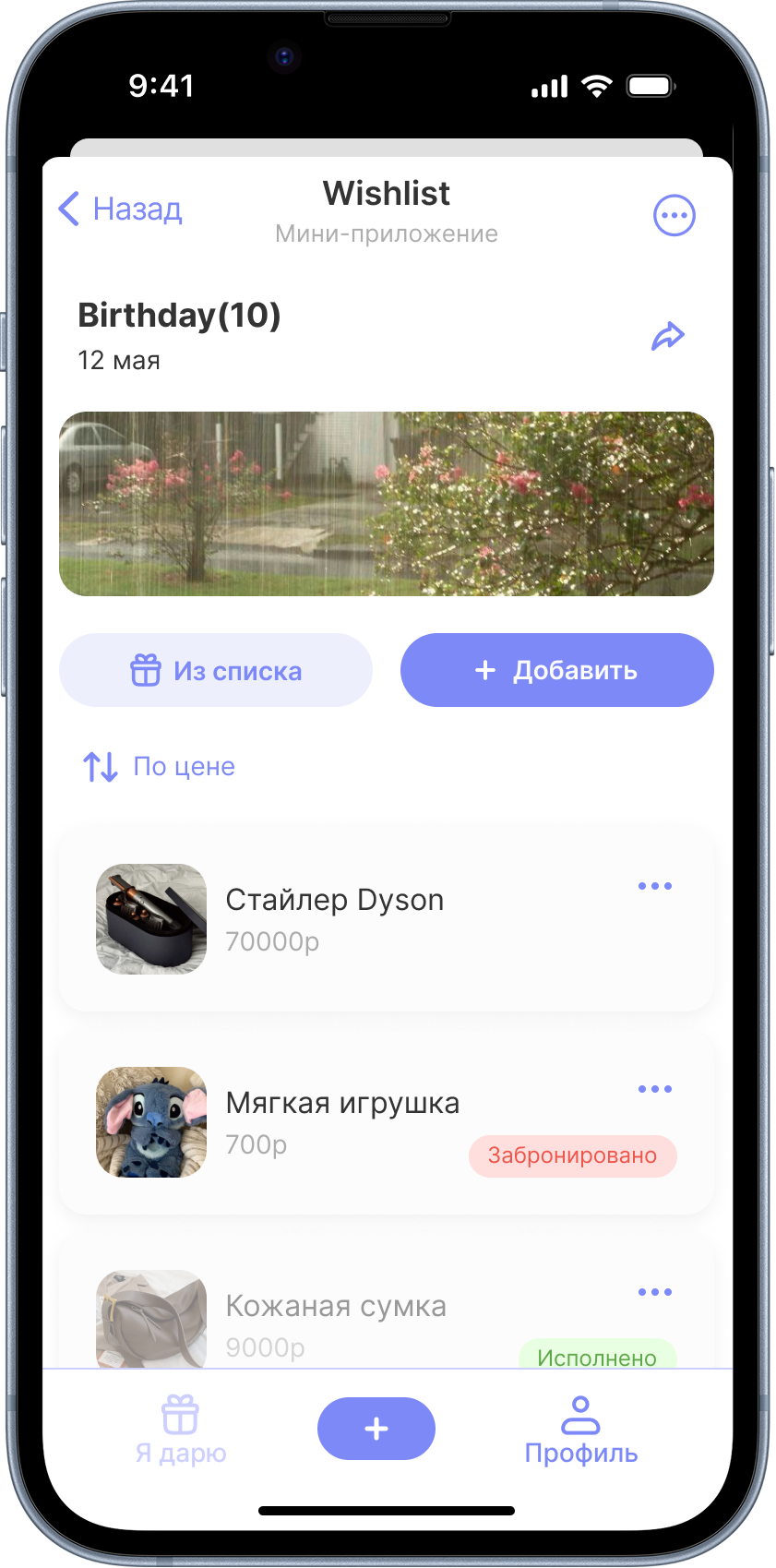Open the Стайлер Dyson wish card
Image resolution: width=776 pixels, height=1568 pixels.
[387, 919]
